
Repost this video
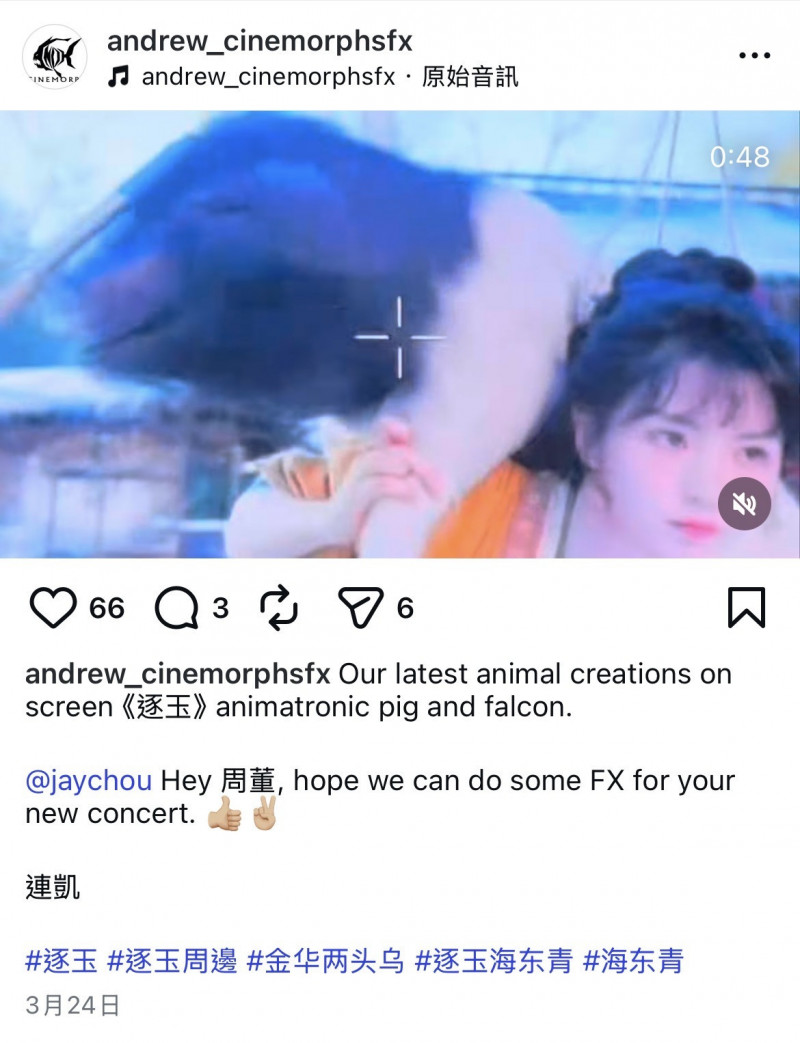point(278,608)
